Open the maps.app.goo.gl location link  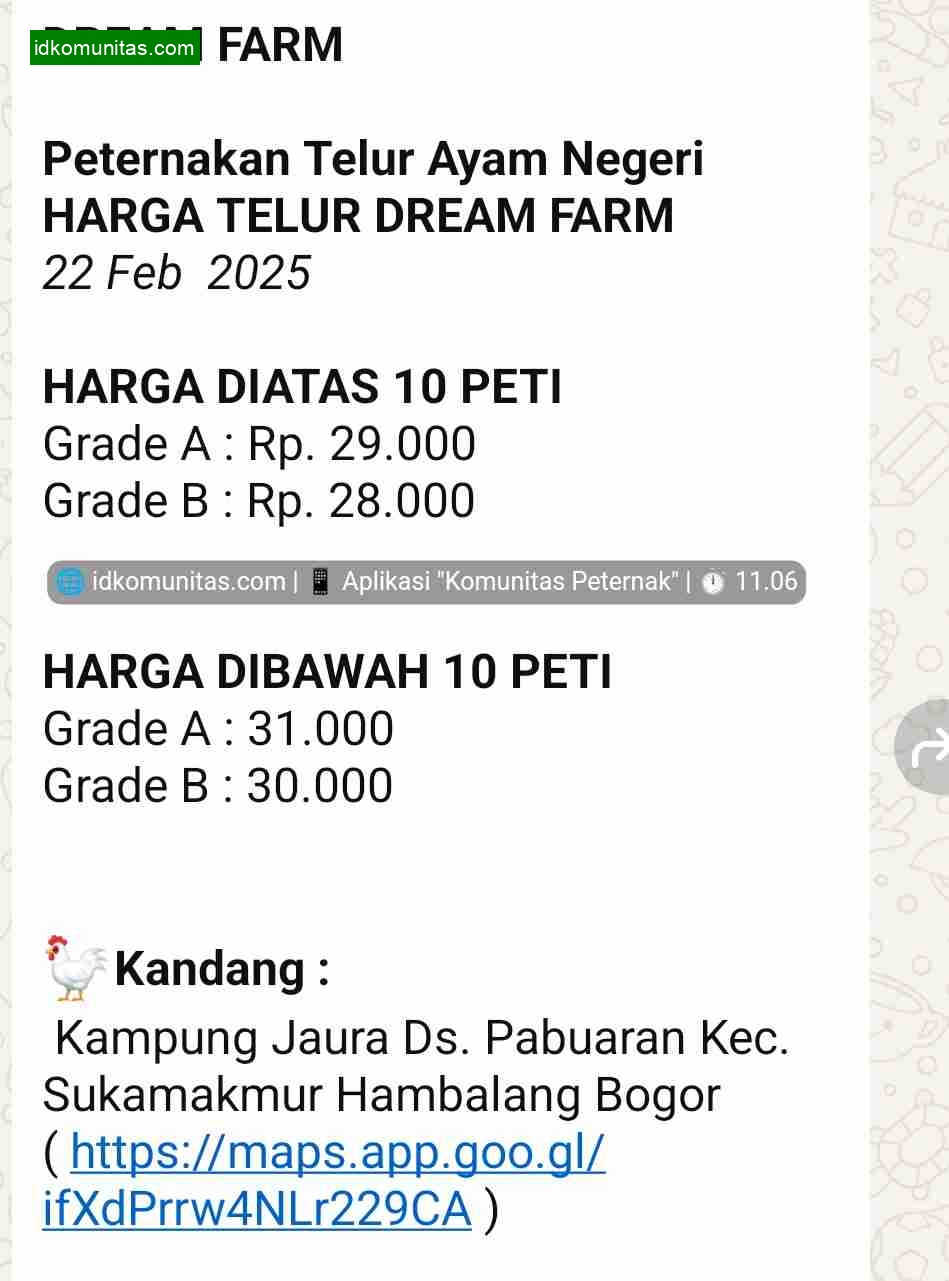pos(337,1153)
